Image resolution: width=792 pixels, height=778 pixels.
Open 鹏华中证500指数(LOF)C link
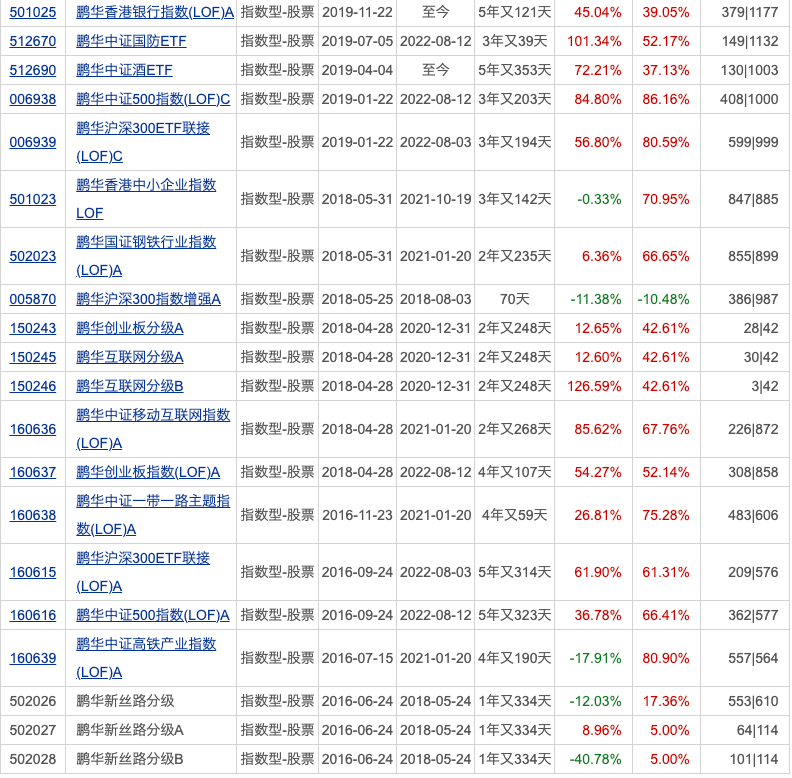153,99
